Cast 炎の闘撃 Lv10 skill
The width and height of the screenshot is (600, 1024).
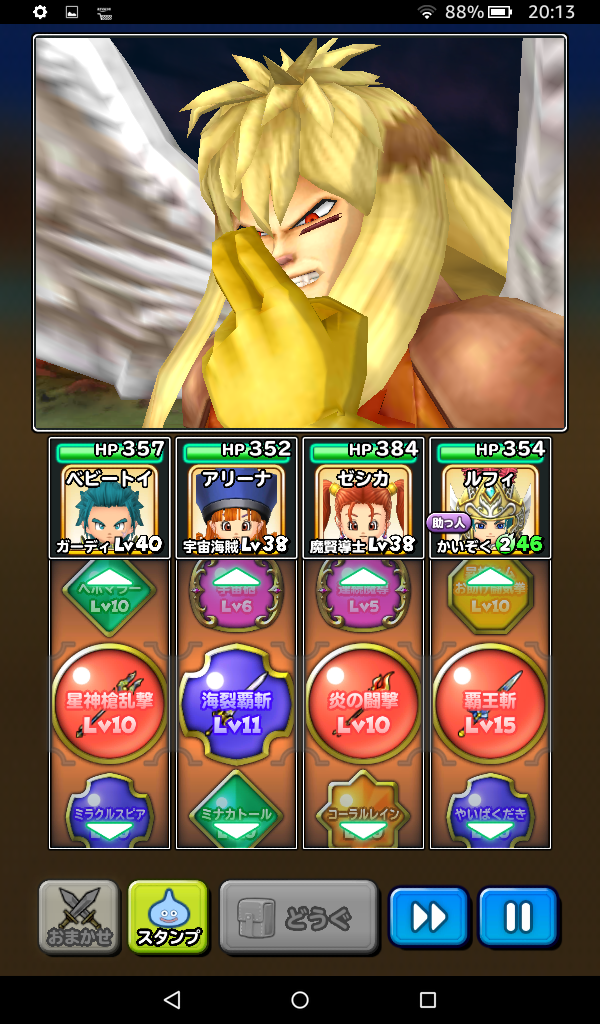(363, 704)
